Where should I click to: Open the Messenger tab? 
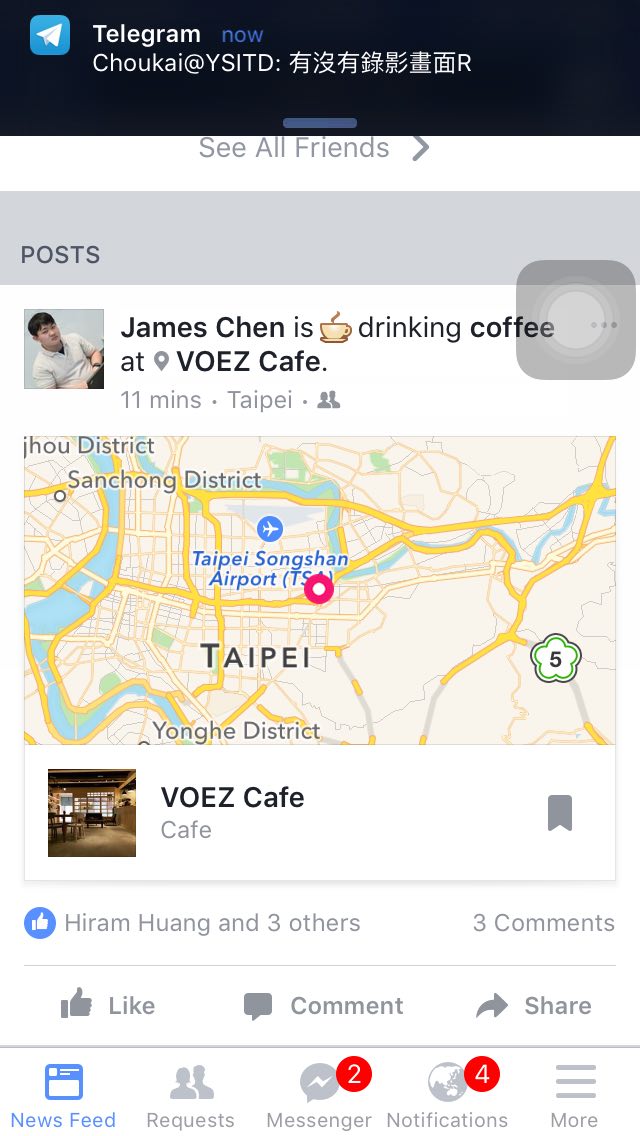point(319,1095)
